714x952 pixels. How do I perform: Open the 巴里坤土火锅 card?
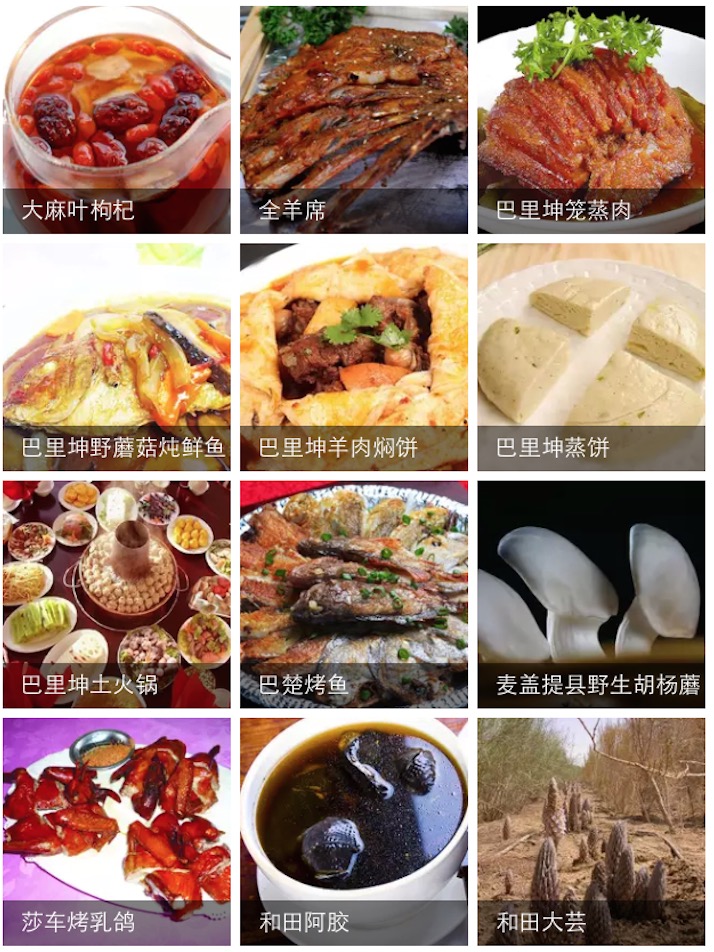[117, 594]
